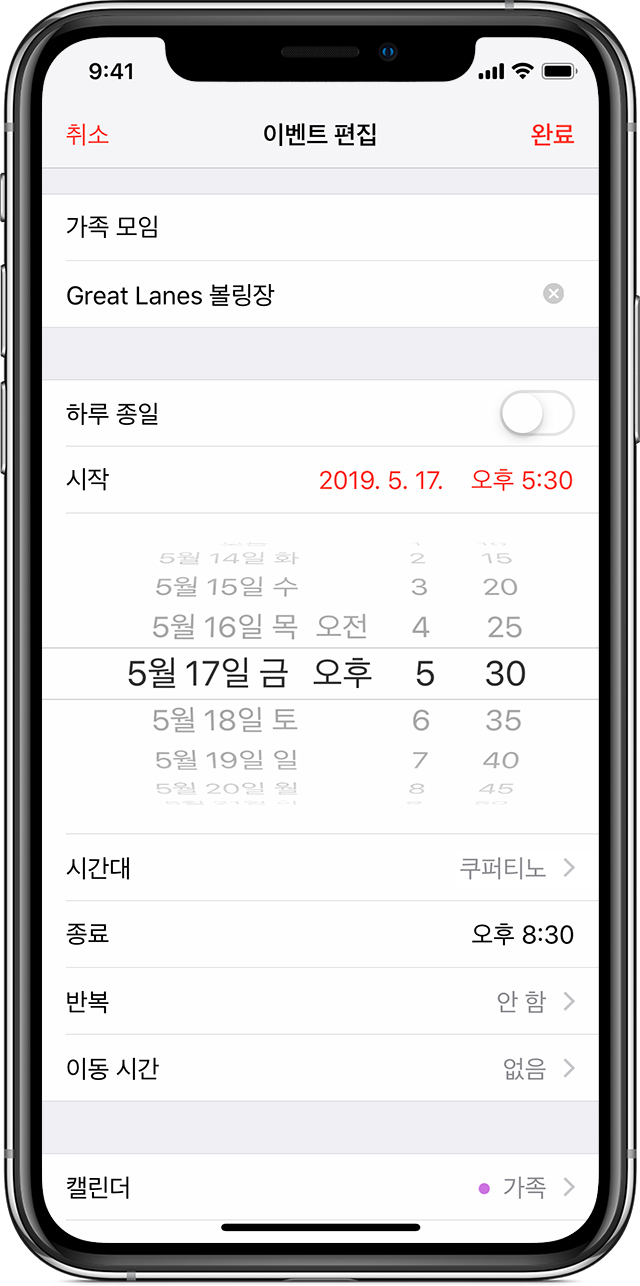Pick hour 6 in the picker

421,719
